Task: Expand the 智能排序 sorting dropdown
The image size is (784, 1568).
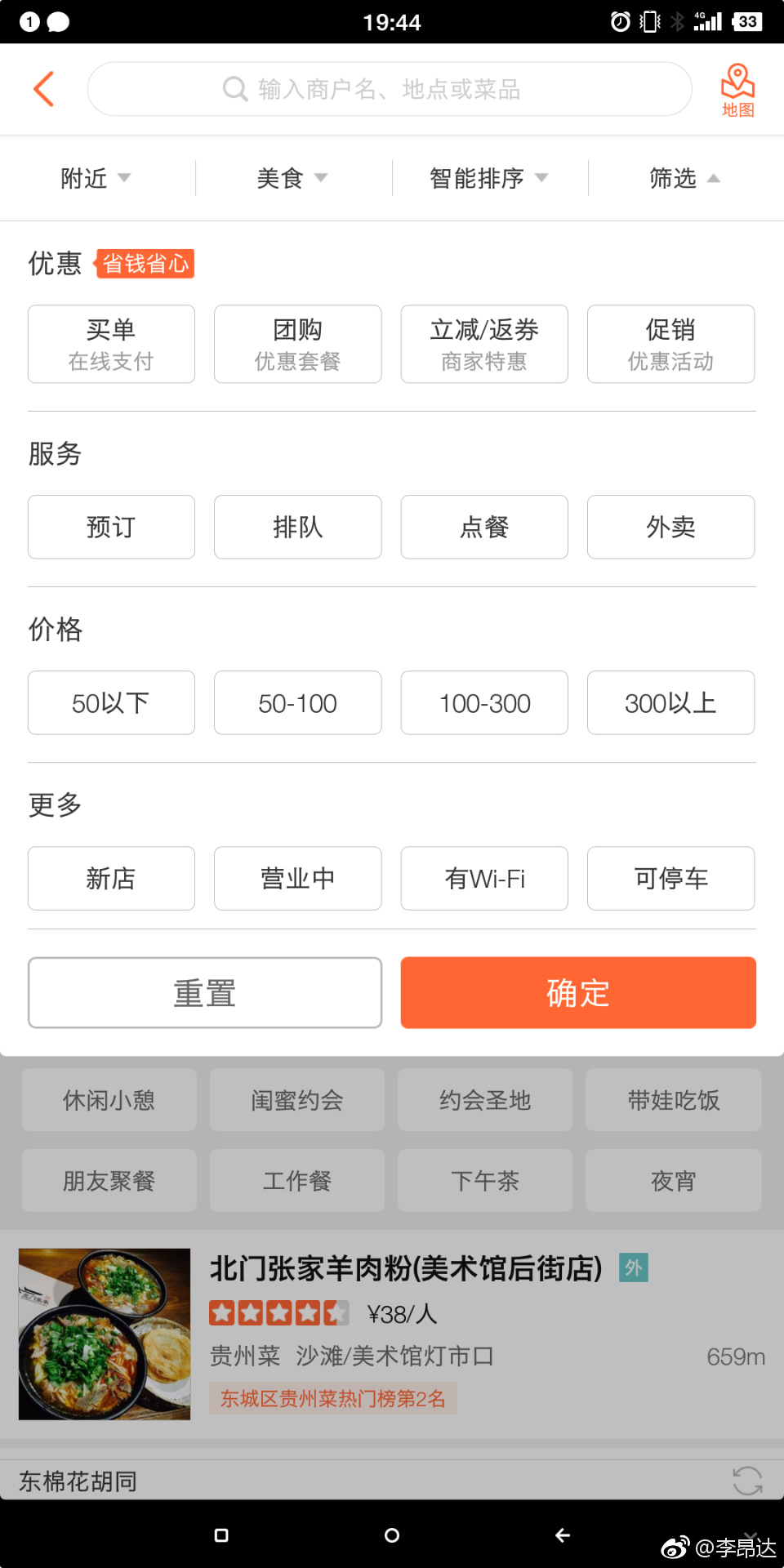Action: [488, 178]
